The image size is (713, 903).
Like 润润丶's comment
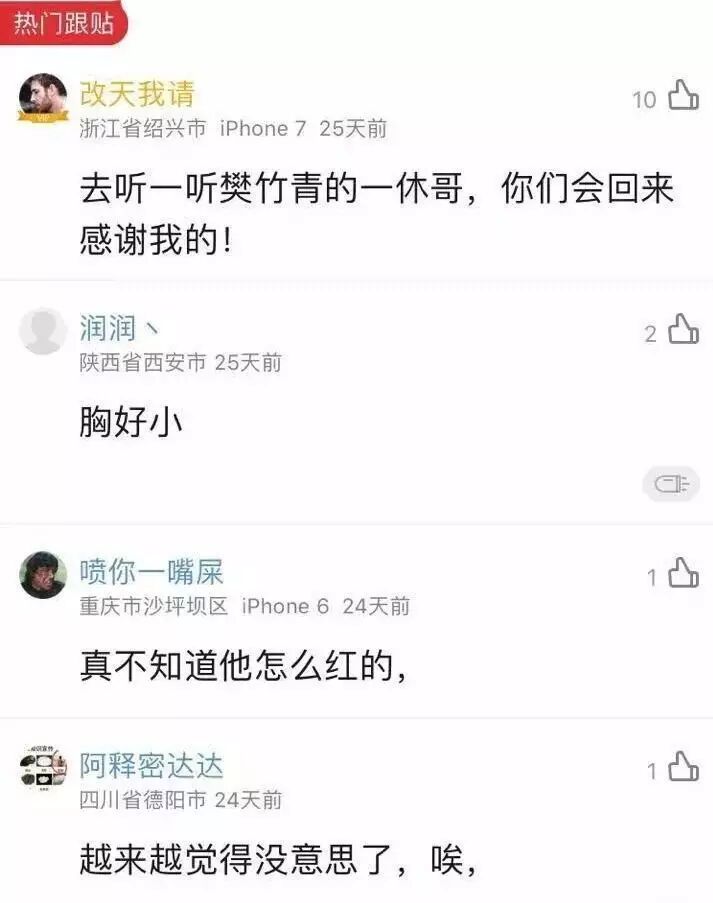point(683,330)
